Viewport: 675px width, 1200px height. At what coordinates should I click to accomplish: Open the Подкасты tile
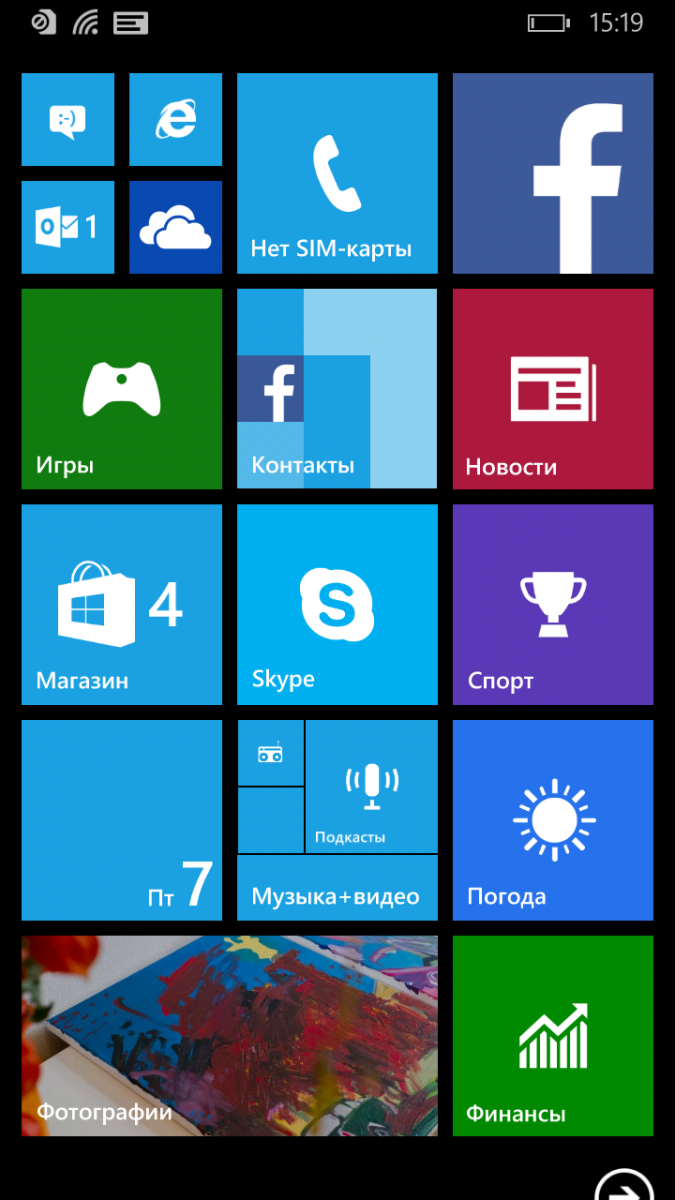point(371,786)
